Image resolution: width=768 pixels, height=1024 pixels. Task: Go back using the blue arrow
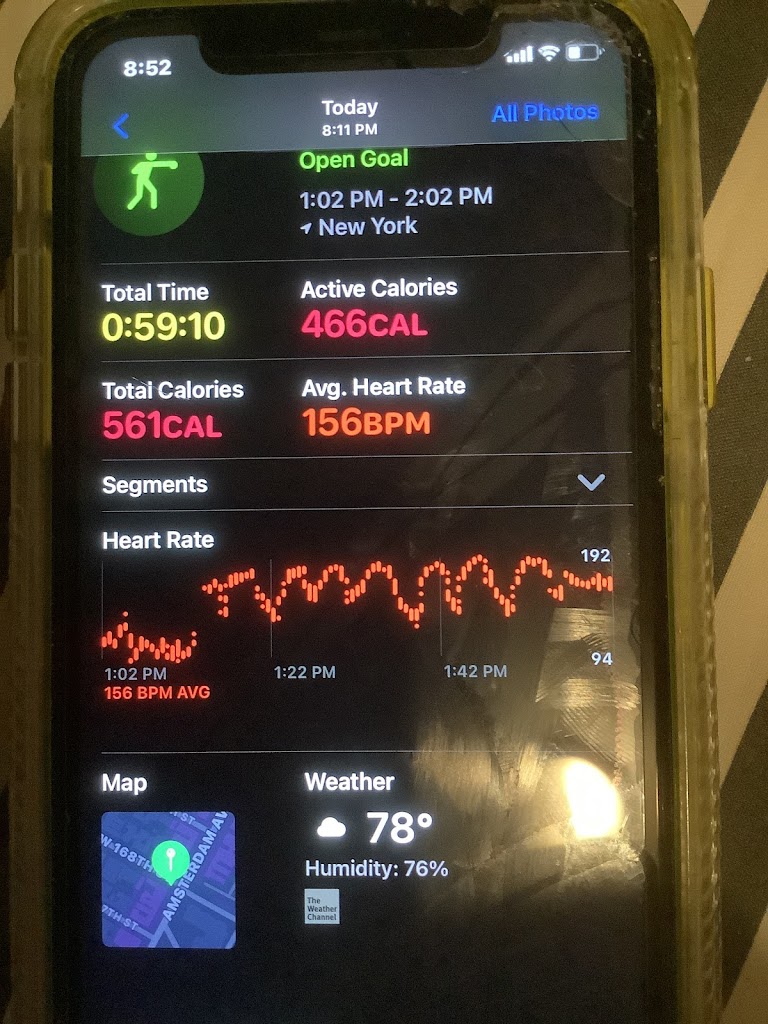[121, 126]
